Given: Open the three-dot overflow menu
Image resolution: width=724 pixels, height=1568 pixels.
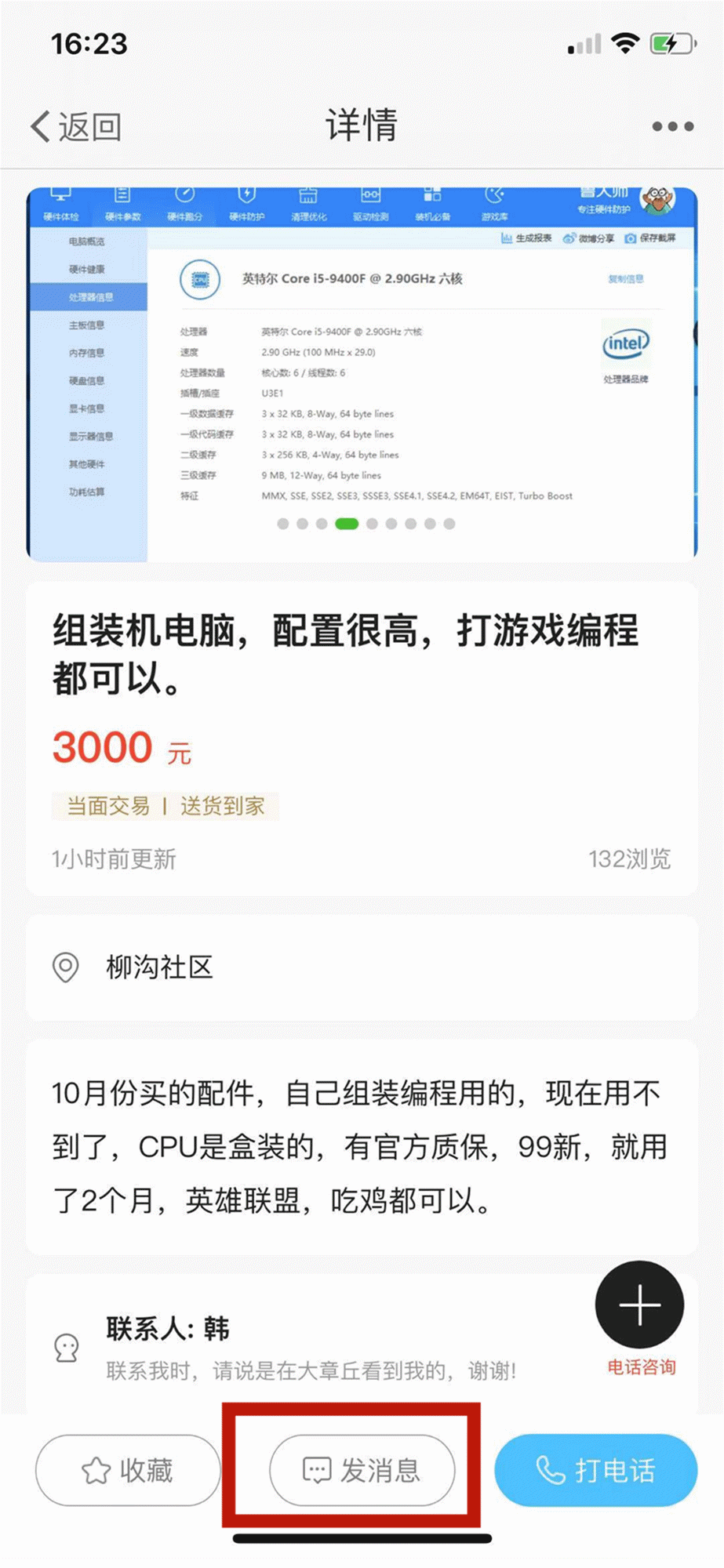Looking at the screenshot, I should tap(672, 126).
